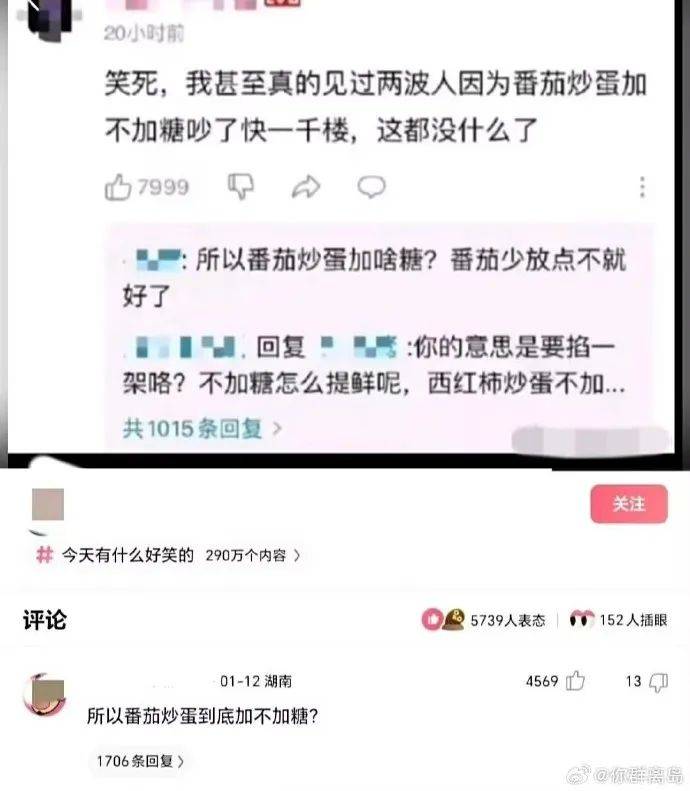Expand the 1706条回复 replies
690x791 pixels.
(140, 761)
